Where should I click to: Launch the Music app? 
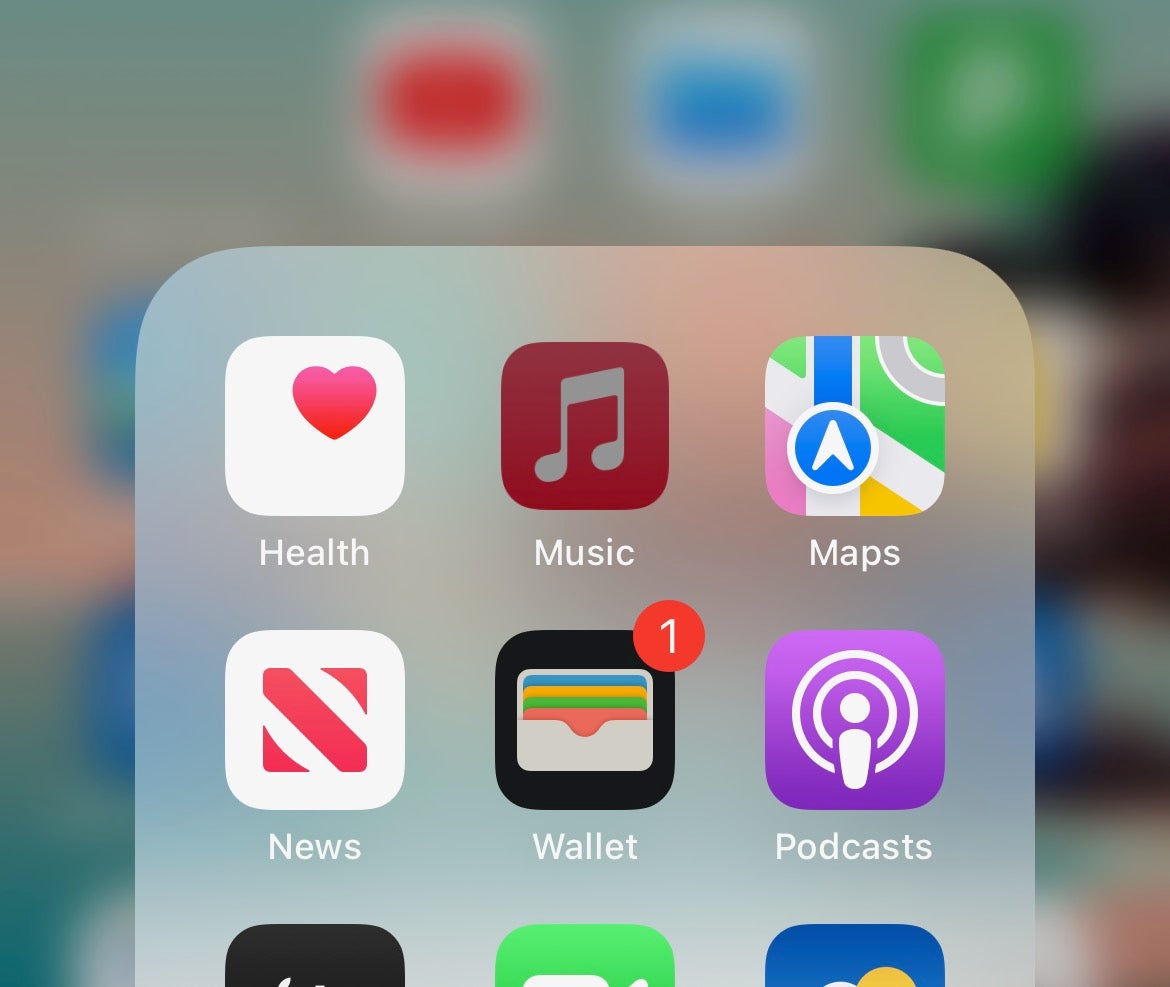coord(585,426)
